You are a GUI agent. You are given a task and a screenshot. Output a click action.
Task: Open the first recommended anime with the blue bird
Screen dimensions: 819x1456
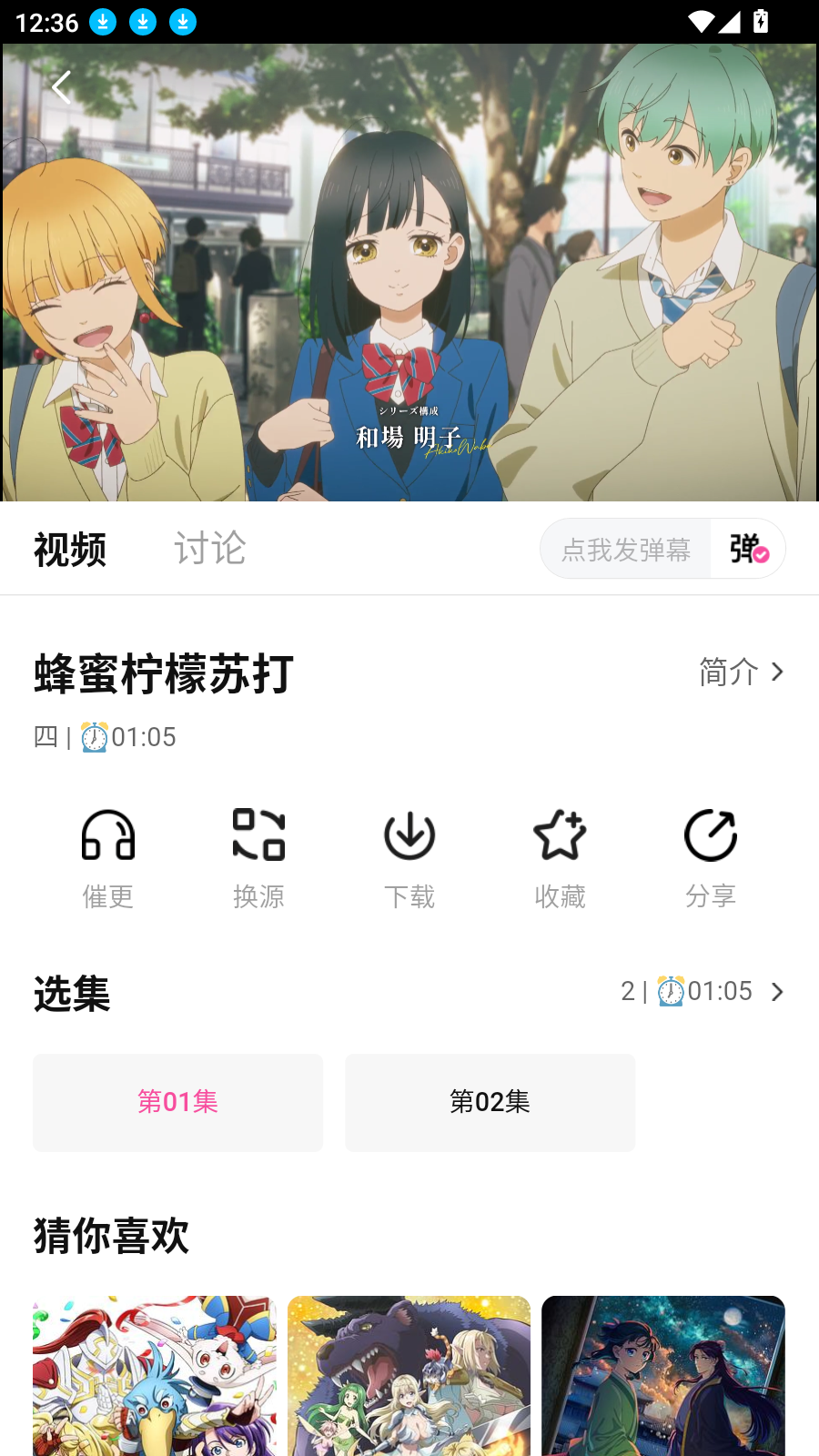tap(155, 1374)
